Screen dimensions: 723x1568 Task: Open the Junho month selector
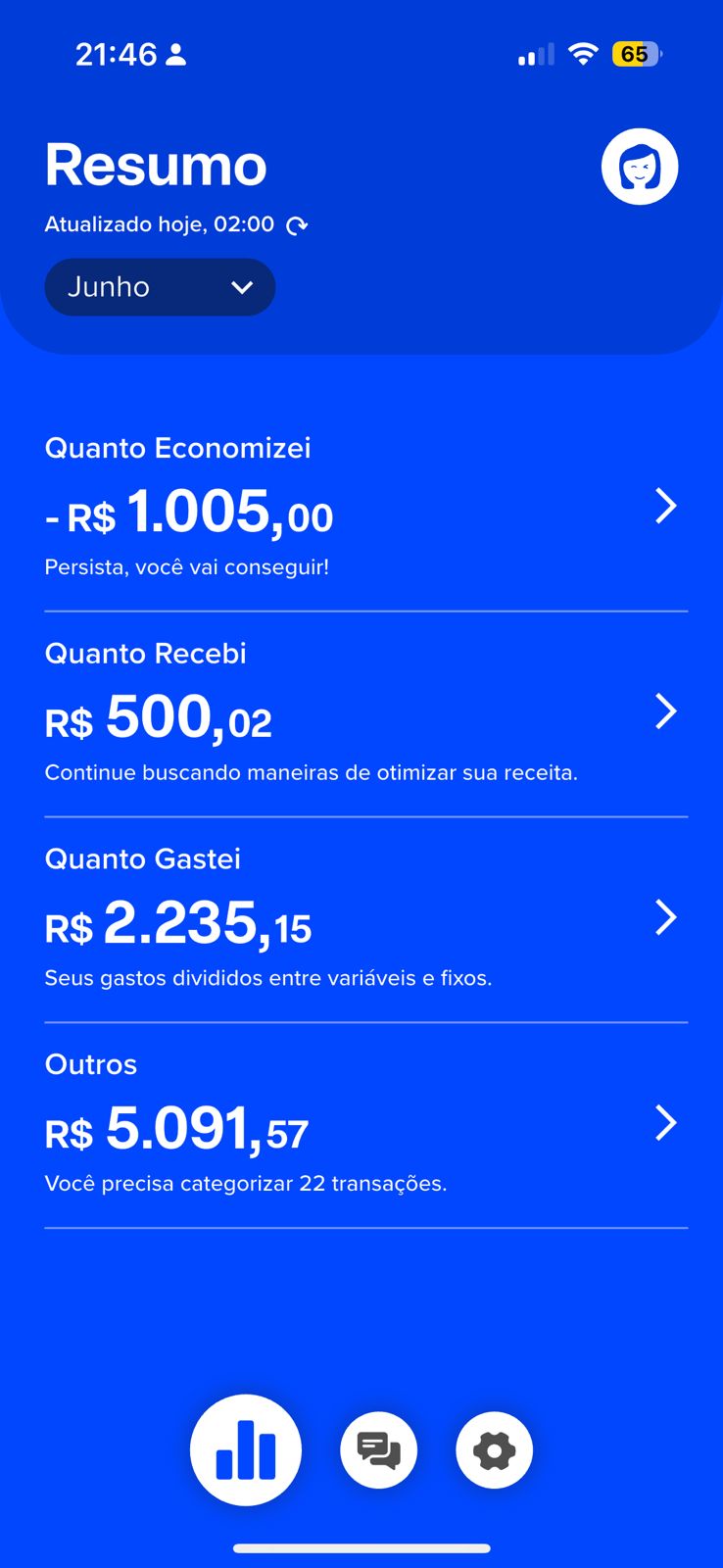(x=160, y=287)
